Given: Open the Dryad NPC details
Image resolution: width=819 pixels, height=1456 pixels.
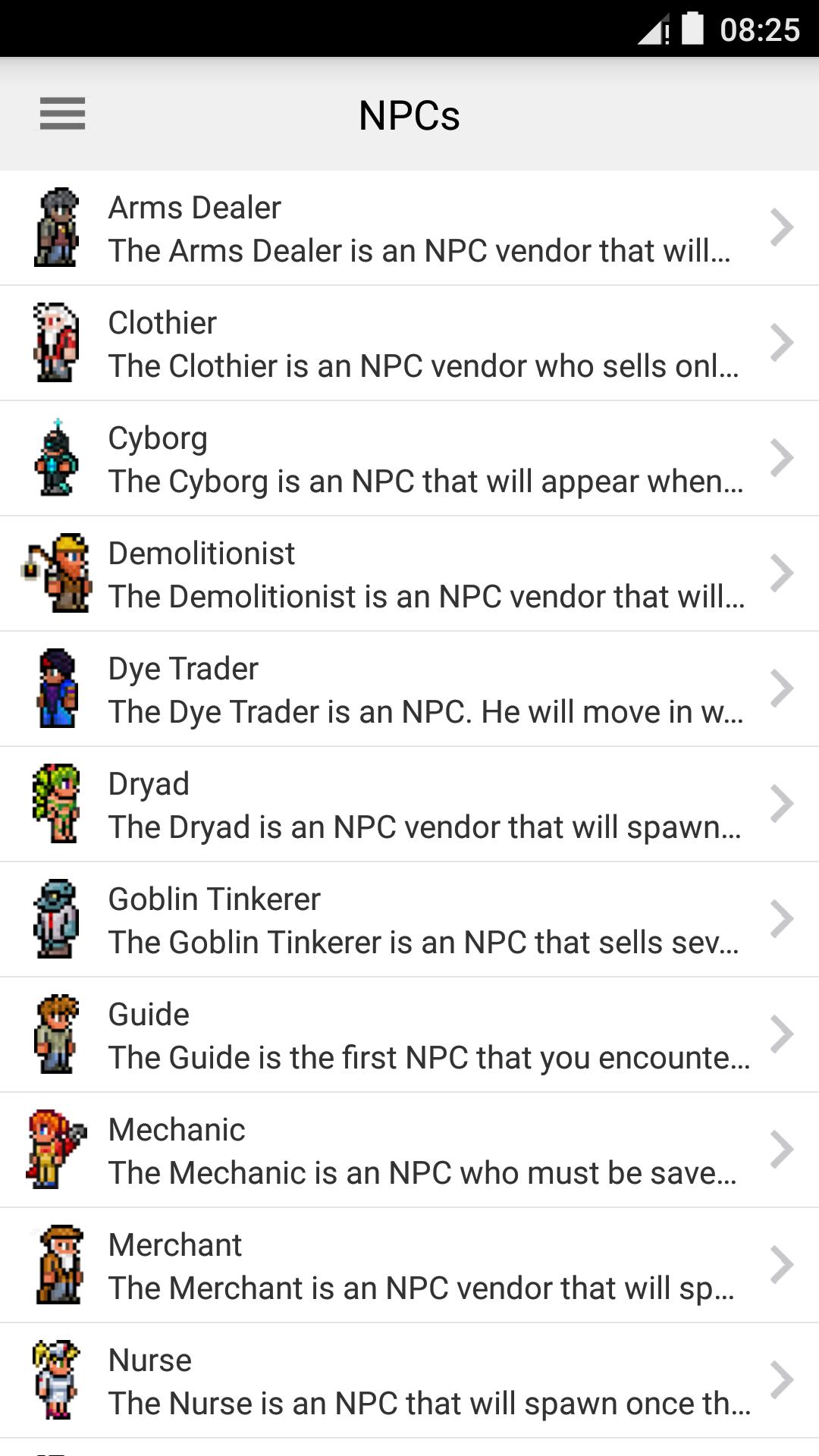Looking at the screenshot, I should click(x=409, y=804).
